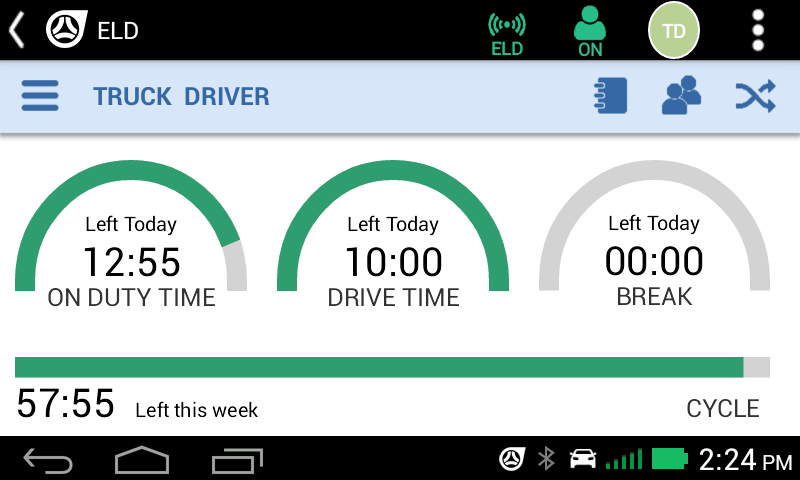Viewport: 800px width, 480px height.
Task: Open the TD driver profile avatar
Action: [x=674, y=30]
